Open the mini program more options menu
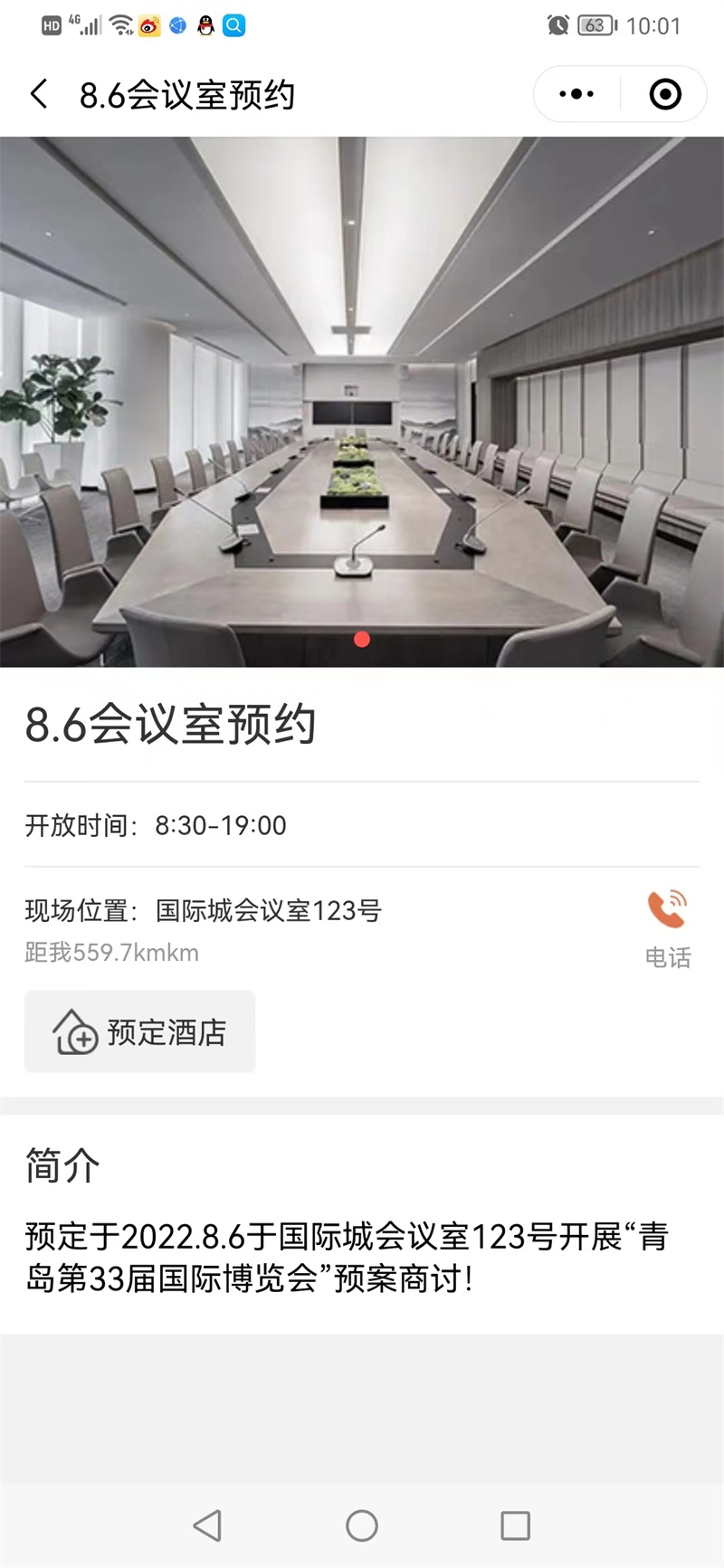Image resolution: width=724 pixels, height=1568 pixels. (576, 94)
